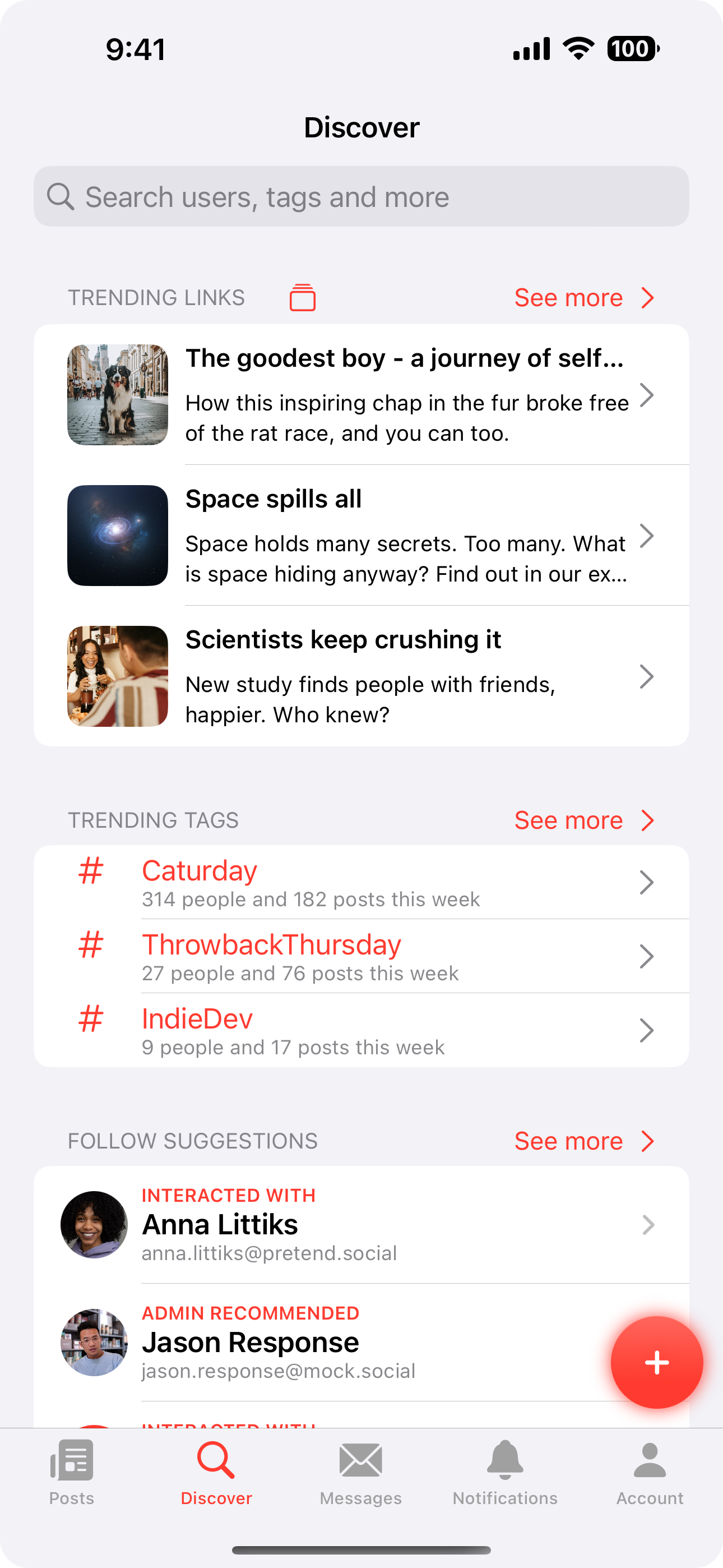This screenshot has width=723, height=1568.
Task: Compose a new post with plus button
Action: [x=657, y=1362]
